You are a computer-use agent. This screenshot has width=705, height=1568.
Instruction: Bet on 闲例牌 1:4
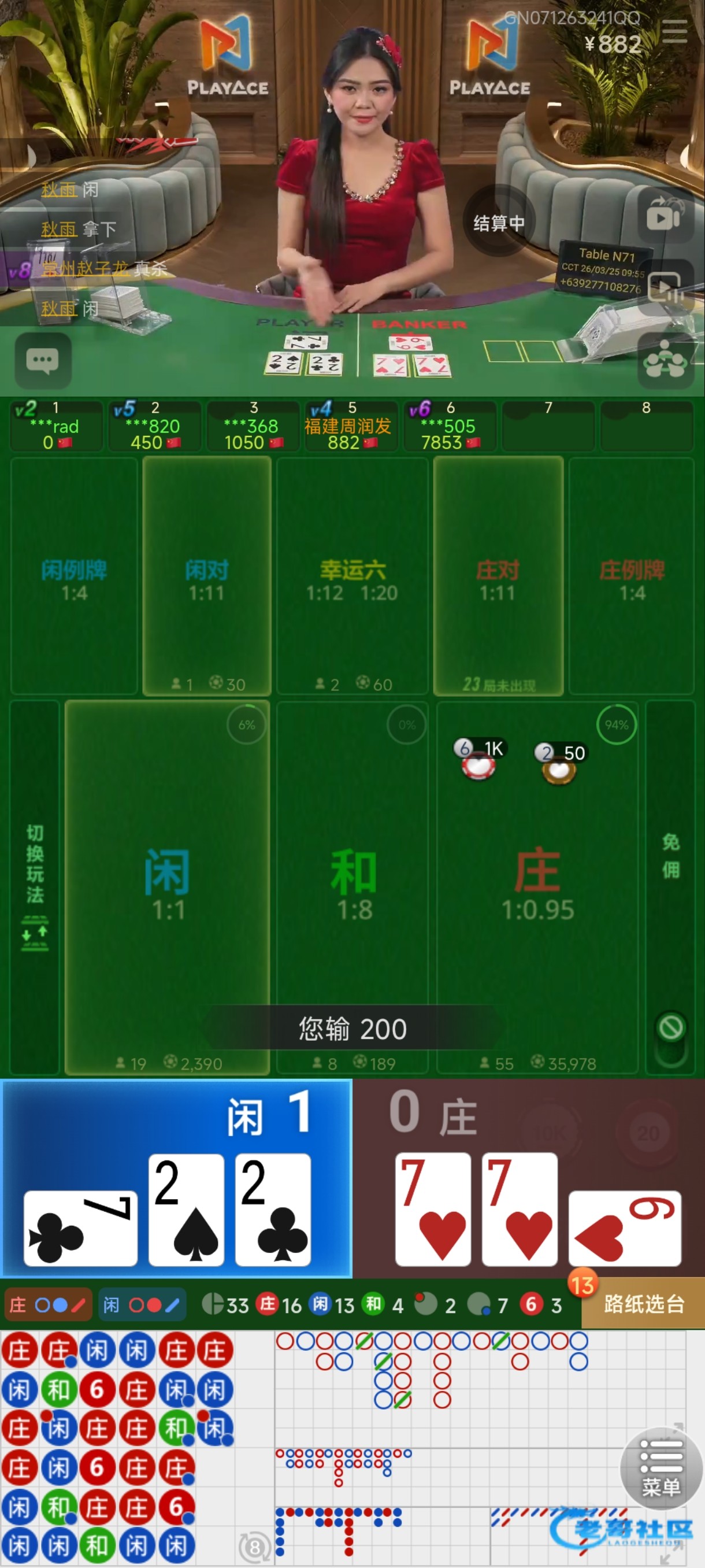[x=74, y=576]
